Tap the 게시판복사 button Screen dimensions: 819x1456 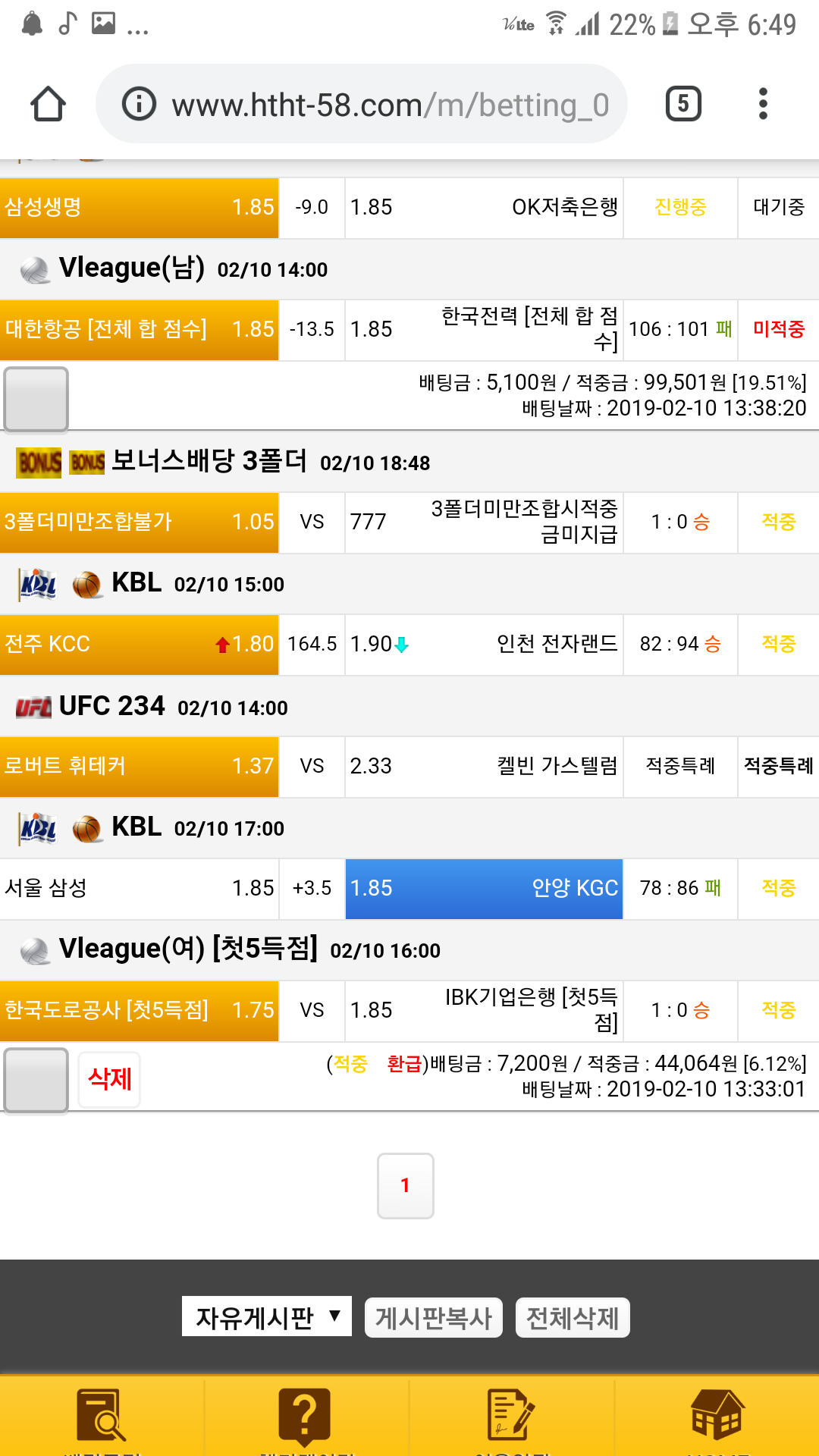tap(434, 1318)
